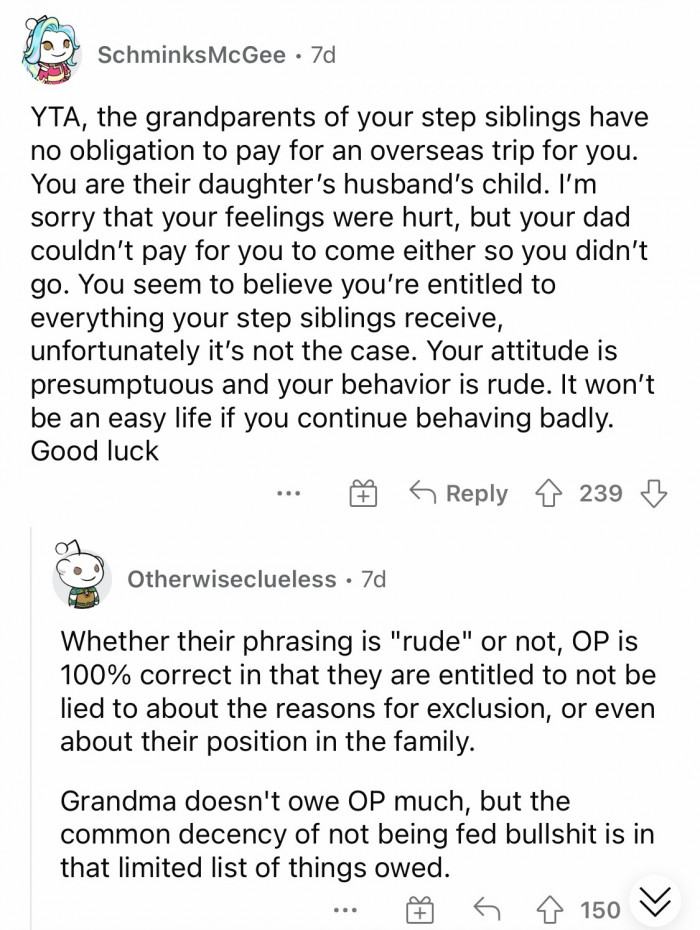The height and width of the screenshot is (930, 700).
Task: Upvote SchminksMcGee's comment
Action: [x=551, y=494]
